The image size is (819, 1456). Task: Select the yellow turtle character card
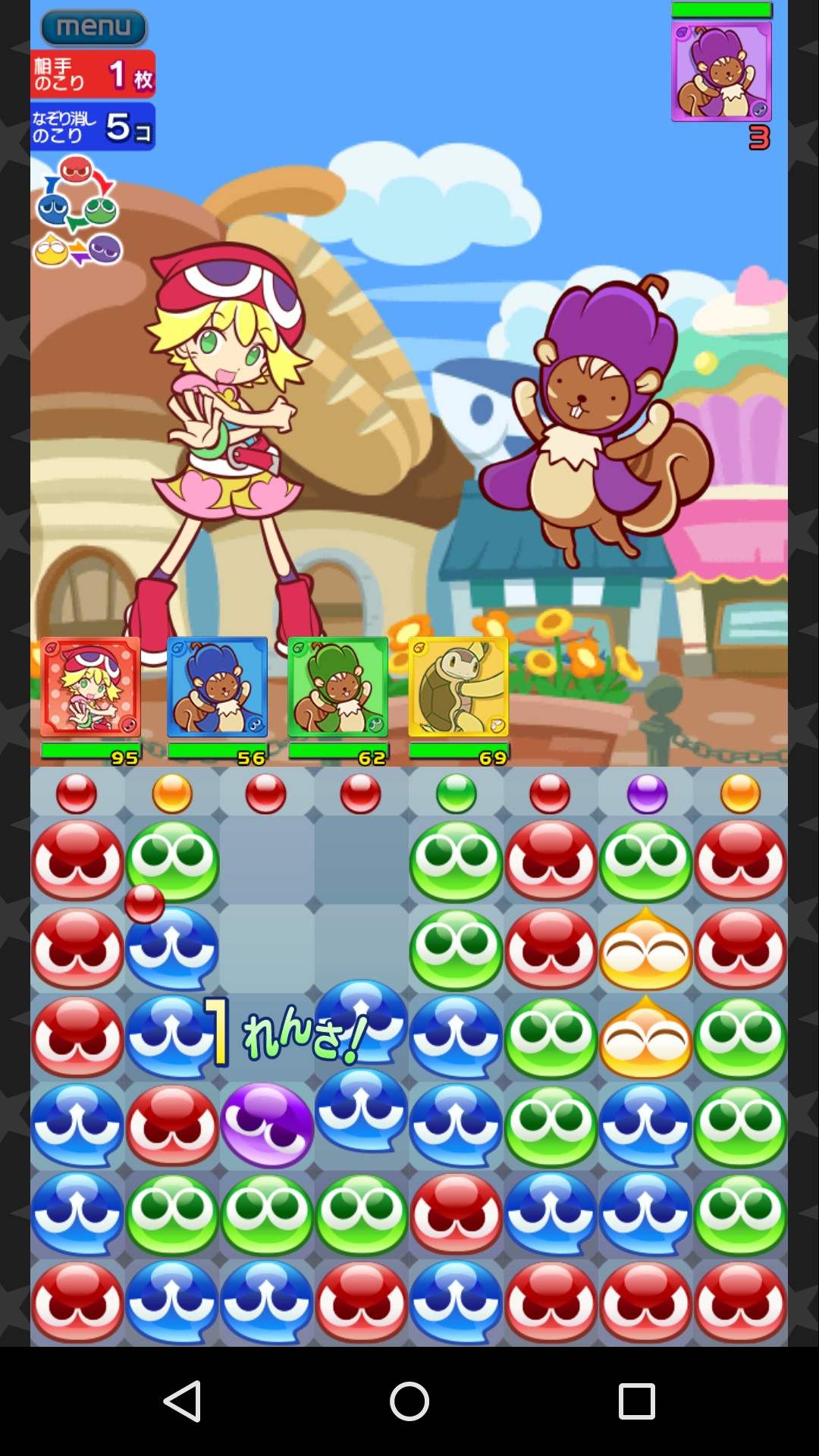[458, 687]
